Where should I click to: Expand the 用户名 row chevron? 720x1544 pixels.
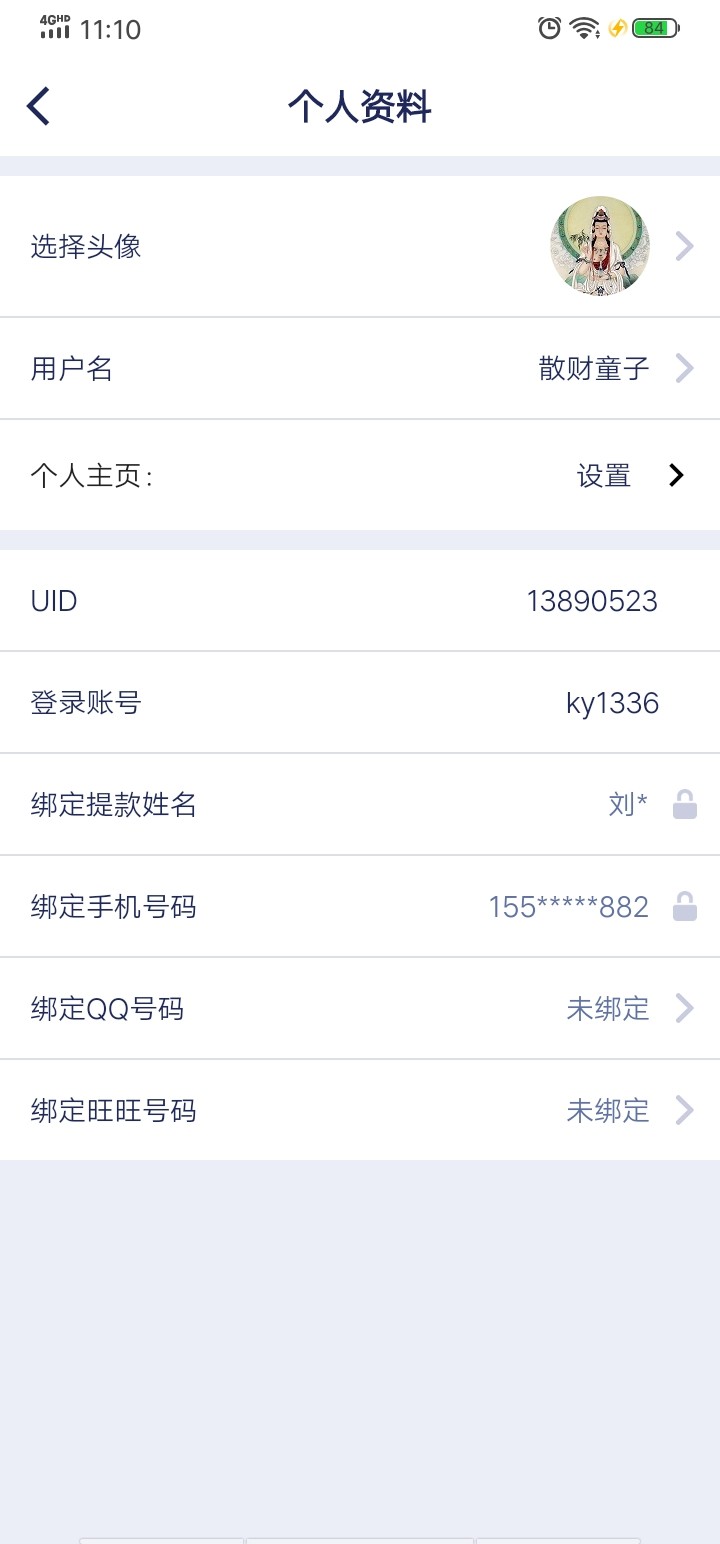click(684, 368)
